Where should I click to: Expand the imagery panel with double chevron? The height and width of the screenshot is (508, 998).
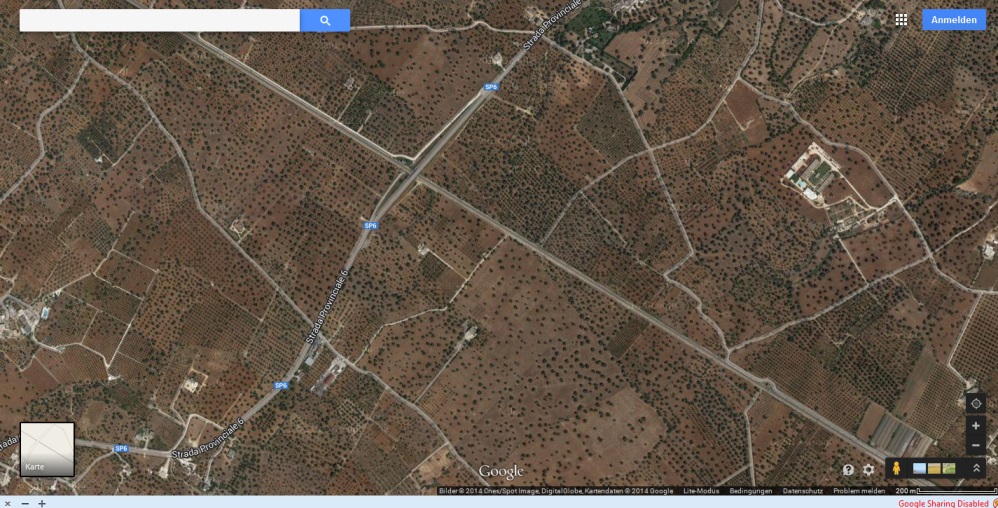[975, 468]
